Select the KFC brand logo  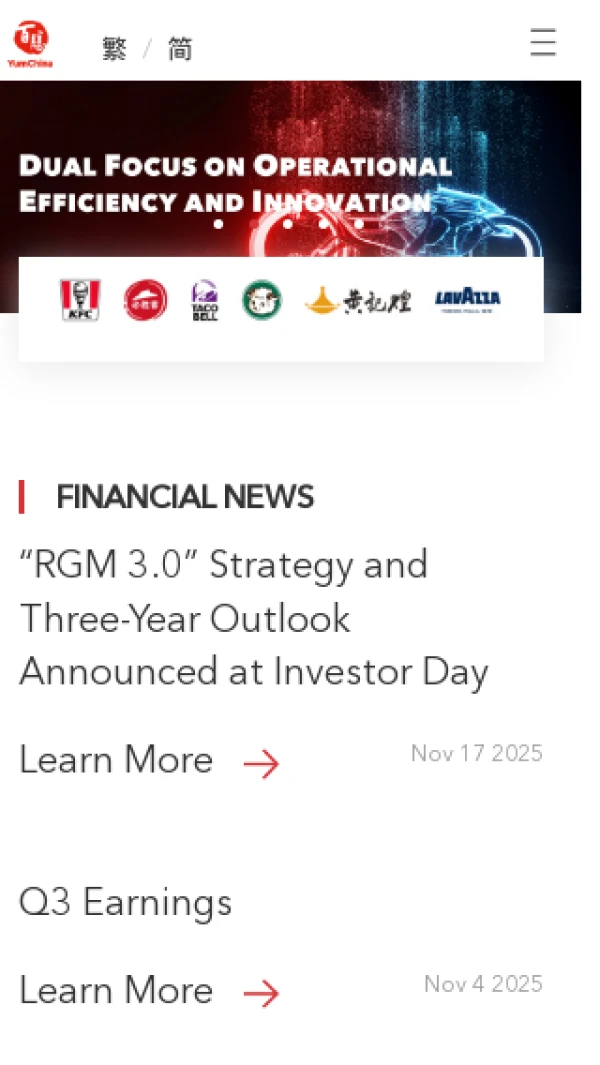tap(80, 300)
